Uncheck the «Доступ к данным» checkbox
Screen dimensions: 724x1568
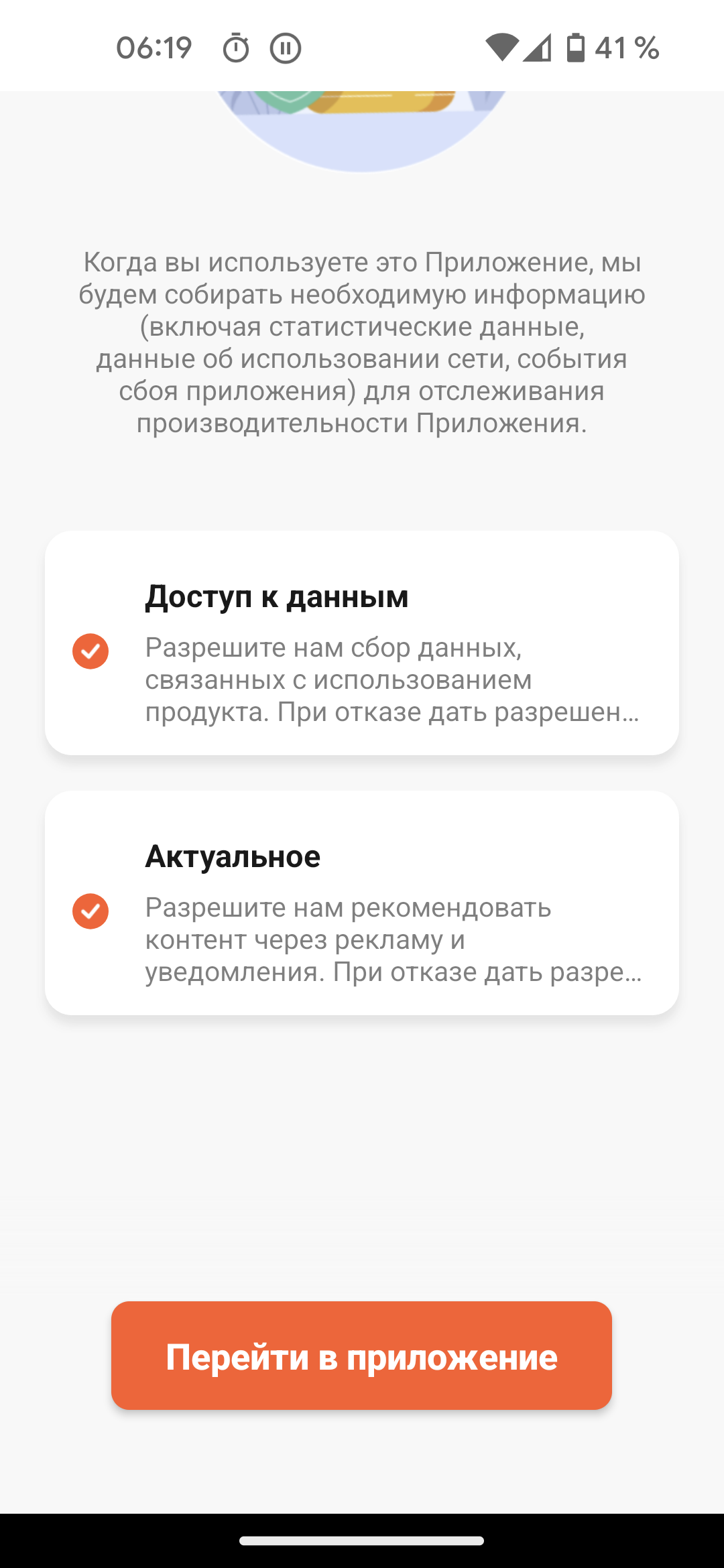[x=90, y=651]
